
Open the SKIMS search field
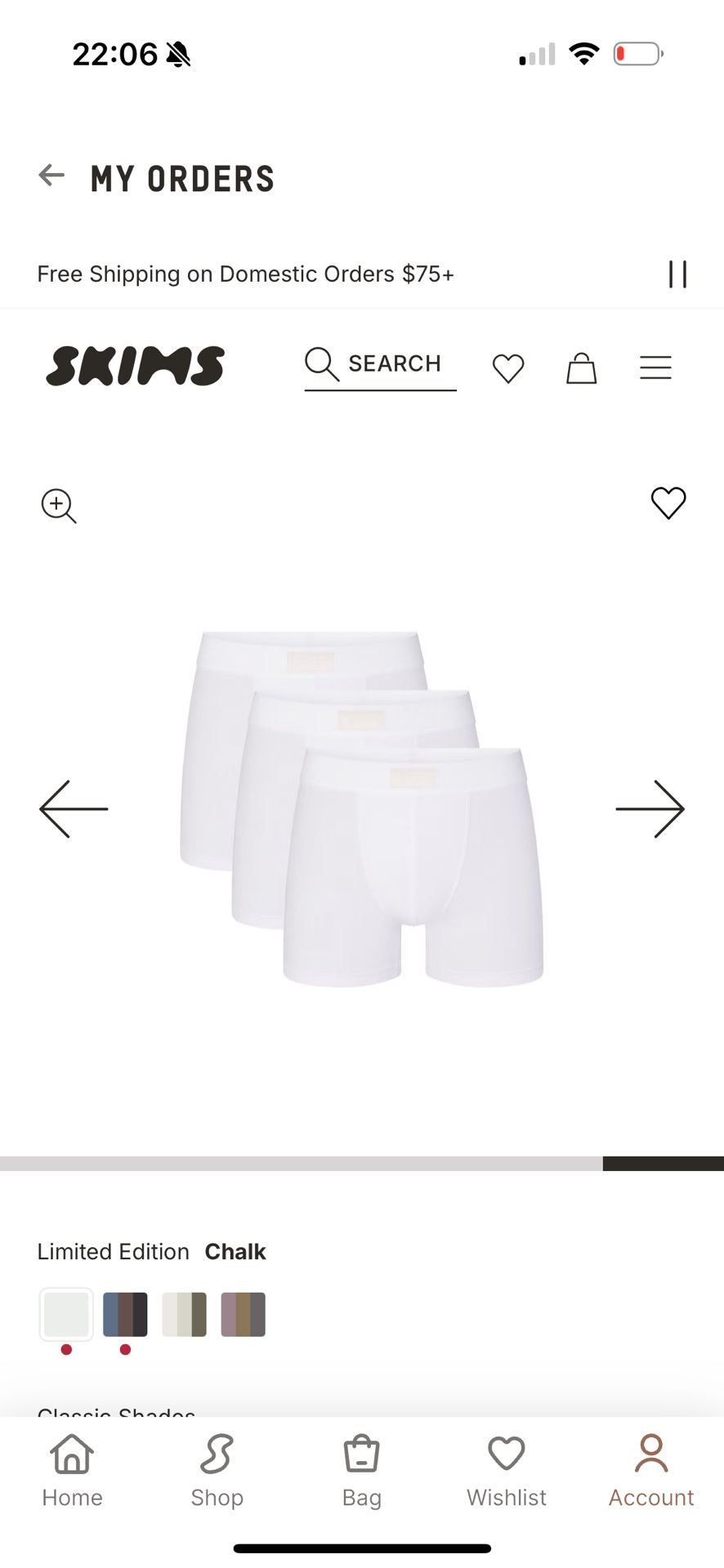380,364
